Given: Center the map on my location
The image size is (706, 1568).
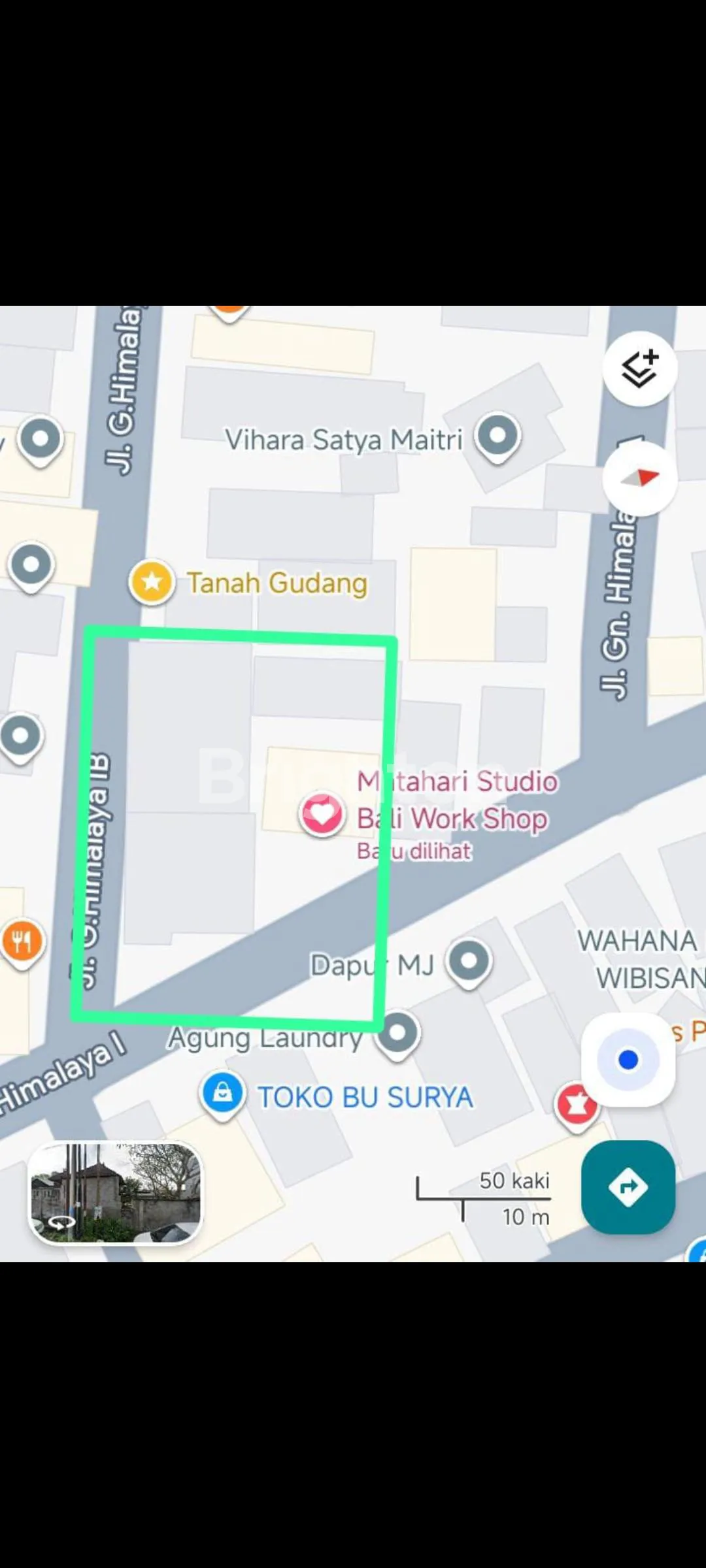Looking at the screenshot, I should pos(628,1059).
